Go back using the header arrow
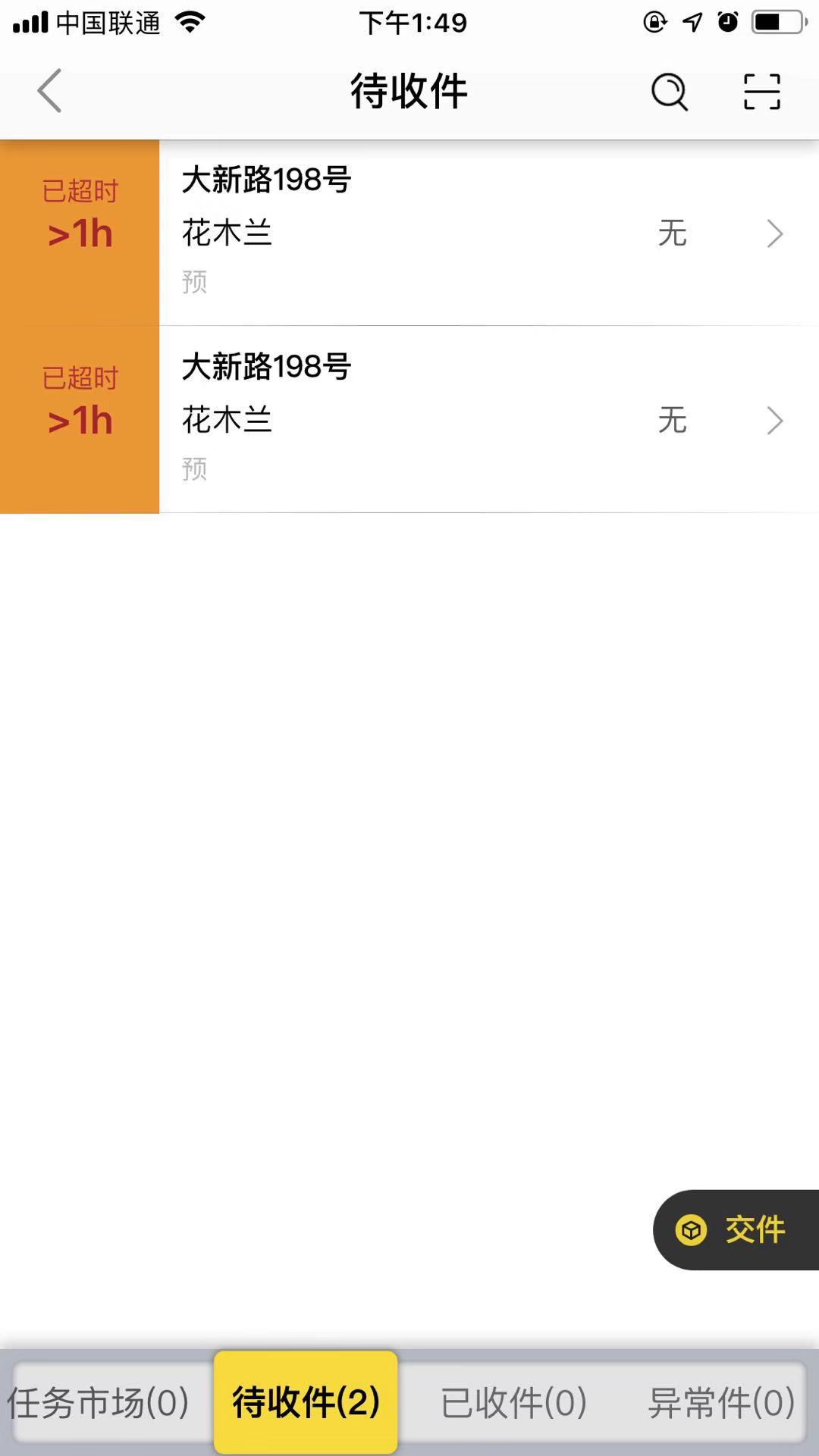 coord(49,91)
